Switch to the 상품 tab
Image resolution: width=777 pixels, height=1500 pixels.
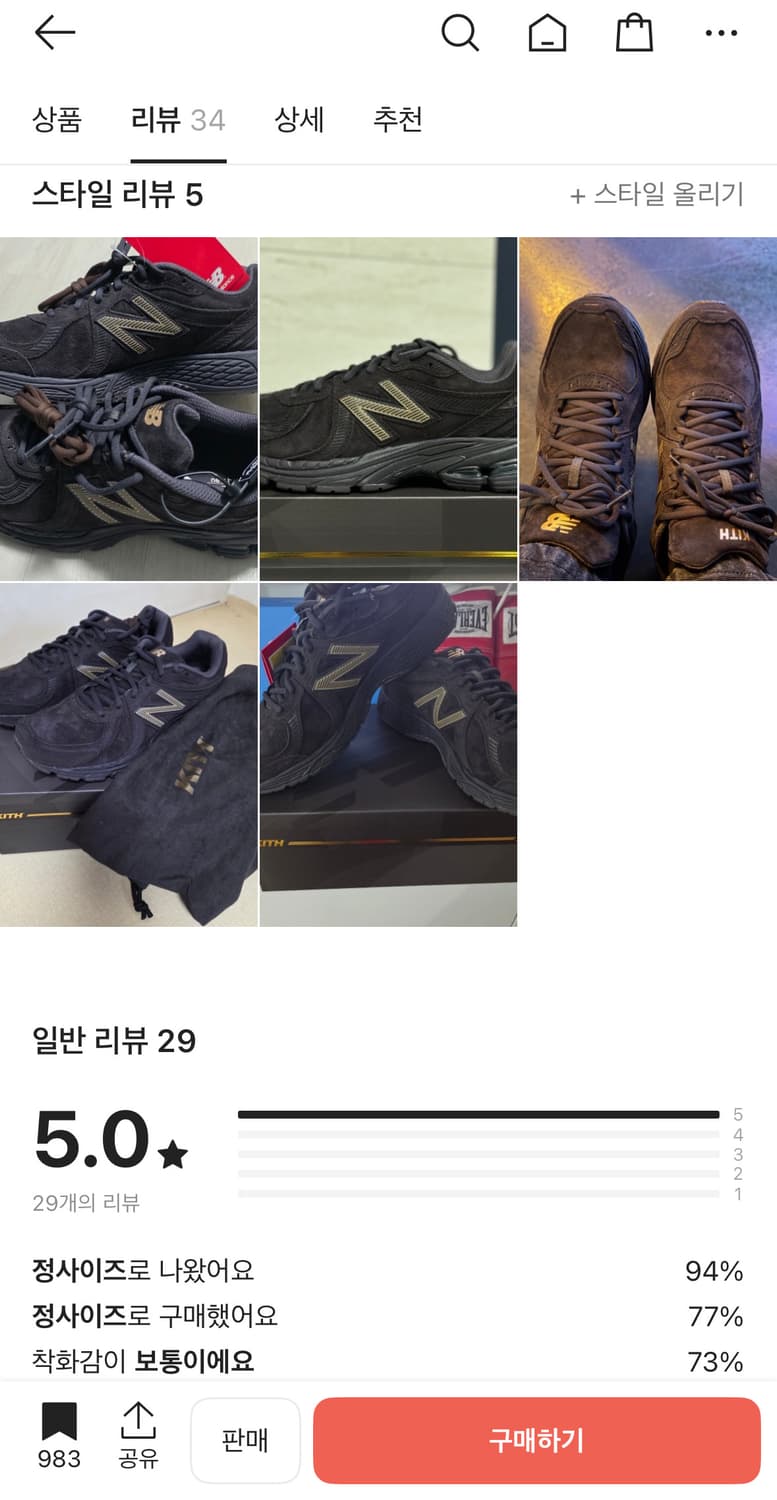(57, 120)
